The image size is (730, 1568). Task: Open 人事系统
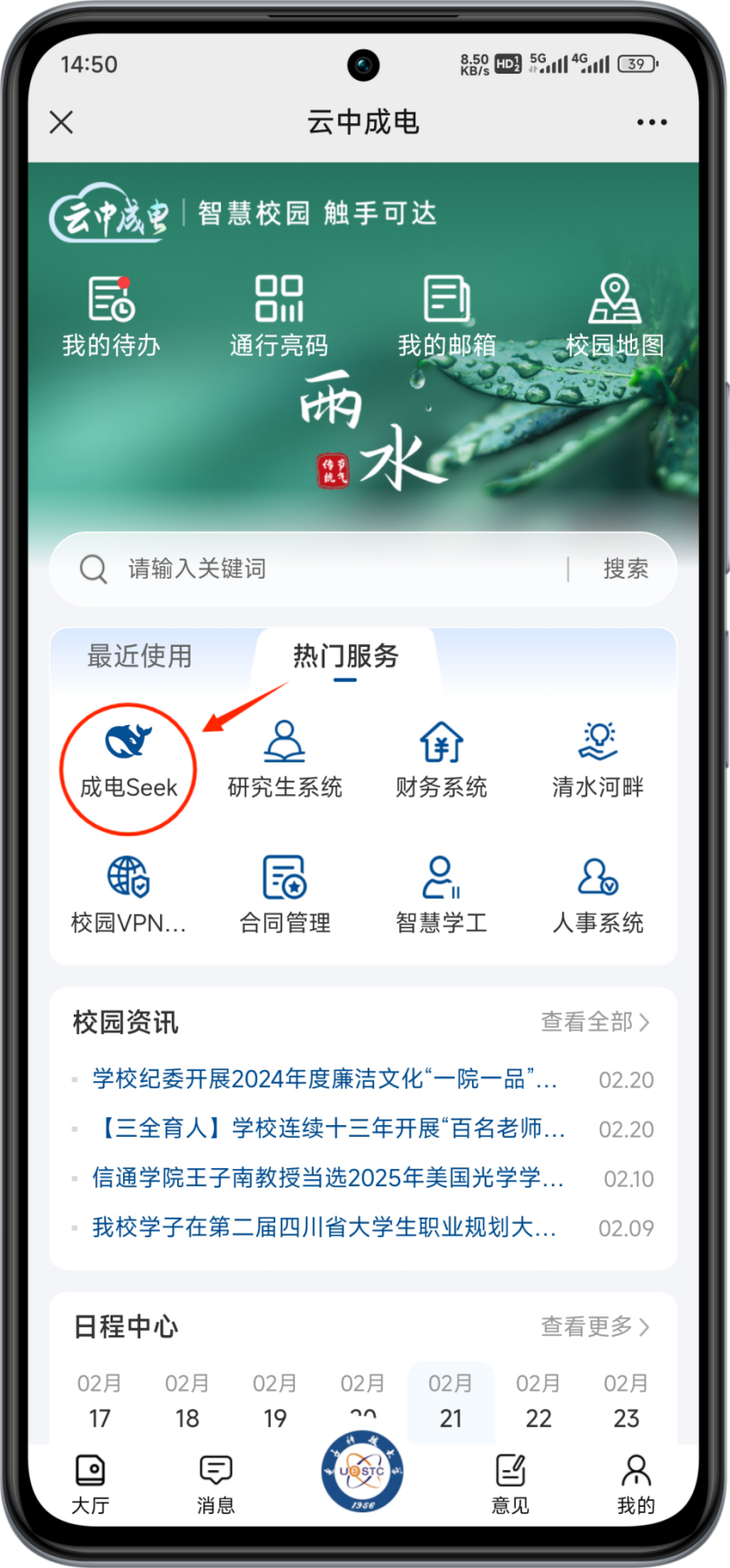tap(598, 896)
